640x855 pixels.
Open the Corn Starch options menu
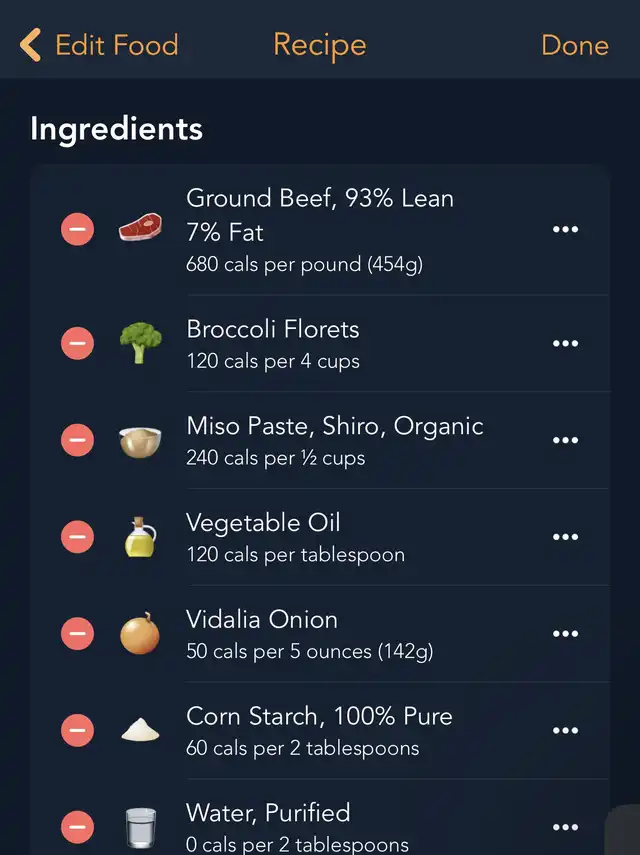tap(565, 730)
